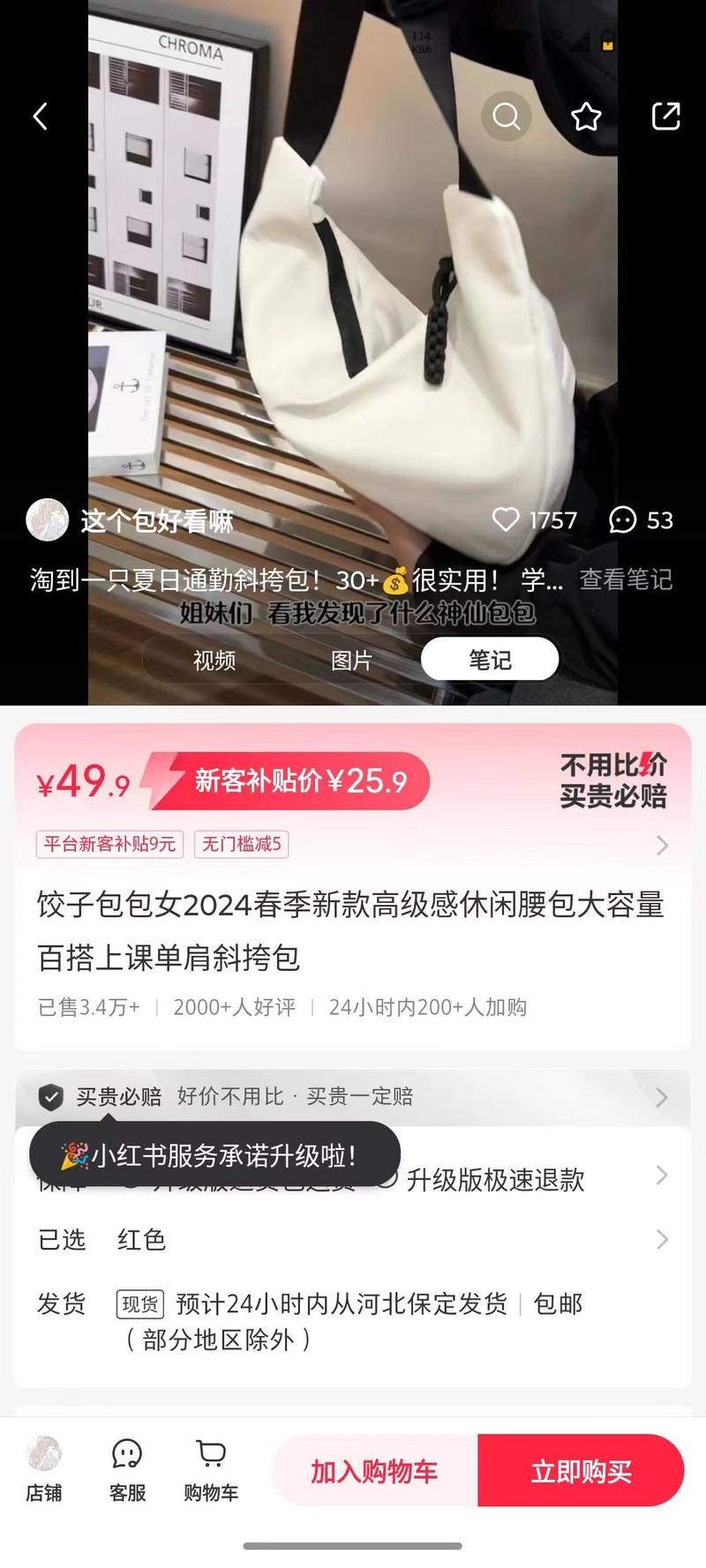
Task: Tap 加入购物车 to add to cart
Action: [x=374, y=1471]
